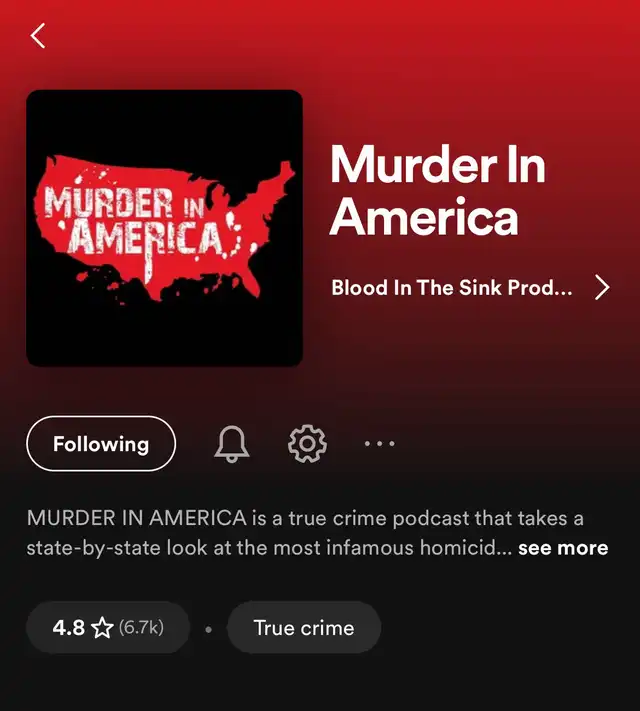Enable episode notifications with the bell
The width and height of the screenshot is (640, 711).
click(231, 443)
